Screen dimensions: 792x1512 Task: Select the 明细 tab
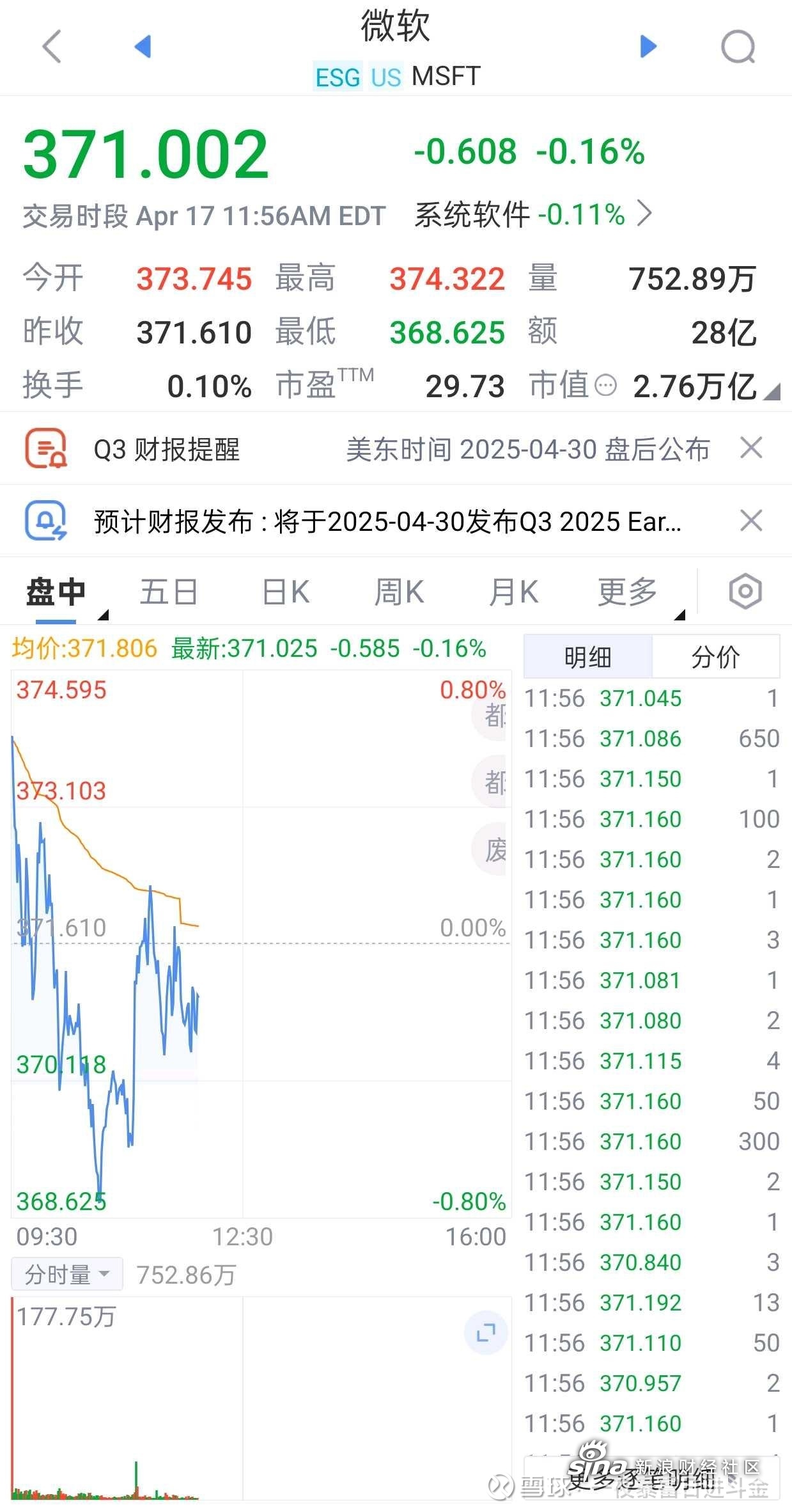point(588,657)
